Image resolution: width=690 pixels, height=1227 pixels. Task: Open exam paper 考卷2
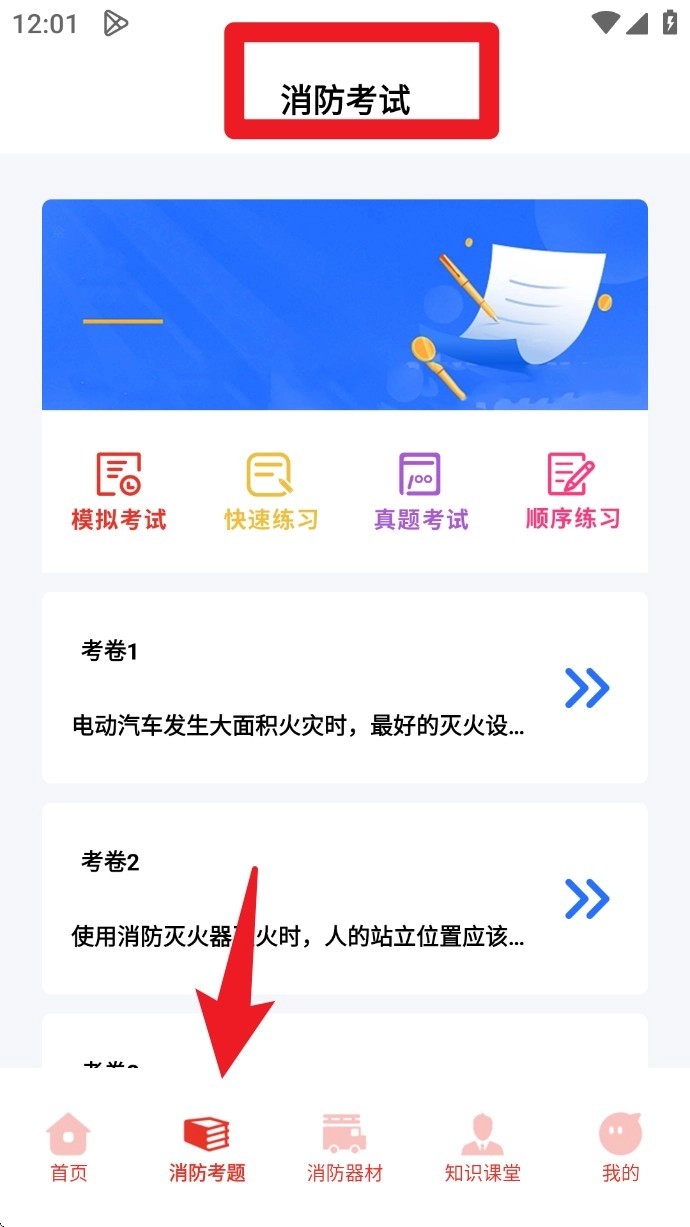pyautogui.click(x=344, y=898)
